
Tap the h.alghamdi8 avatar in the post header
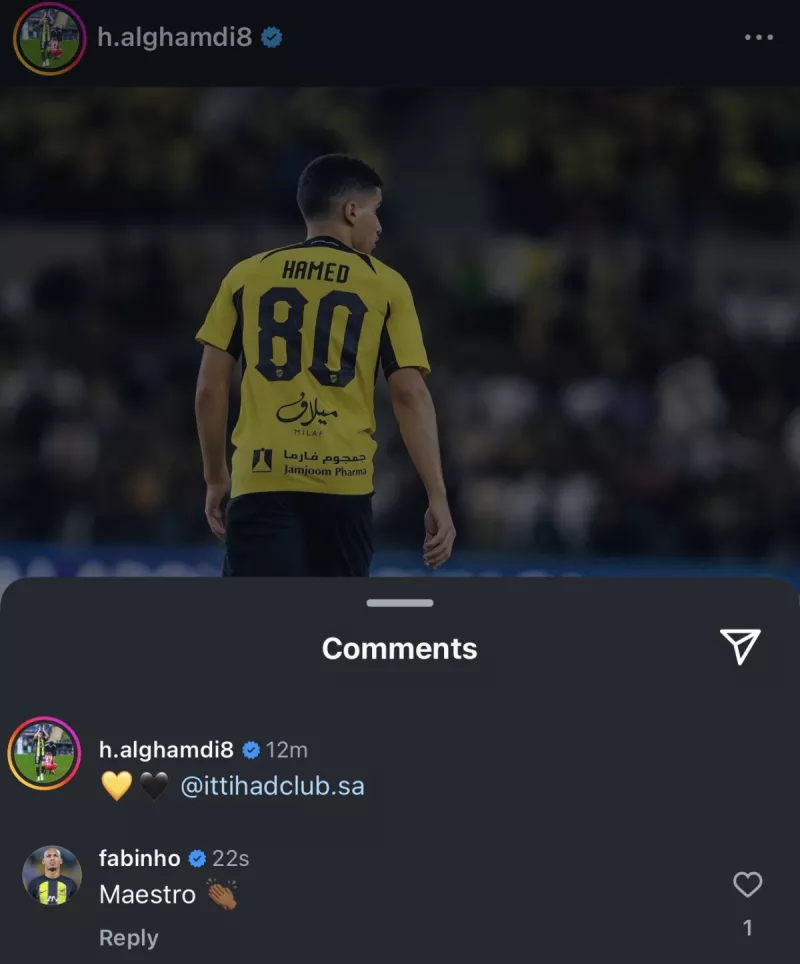pyautogui.click(x=48, y=38)
